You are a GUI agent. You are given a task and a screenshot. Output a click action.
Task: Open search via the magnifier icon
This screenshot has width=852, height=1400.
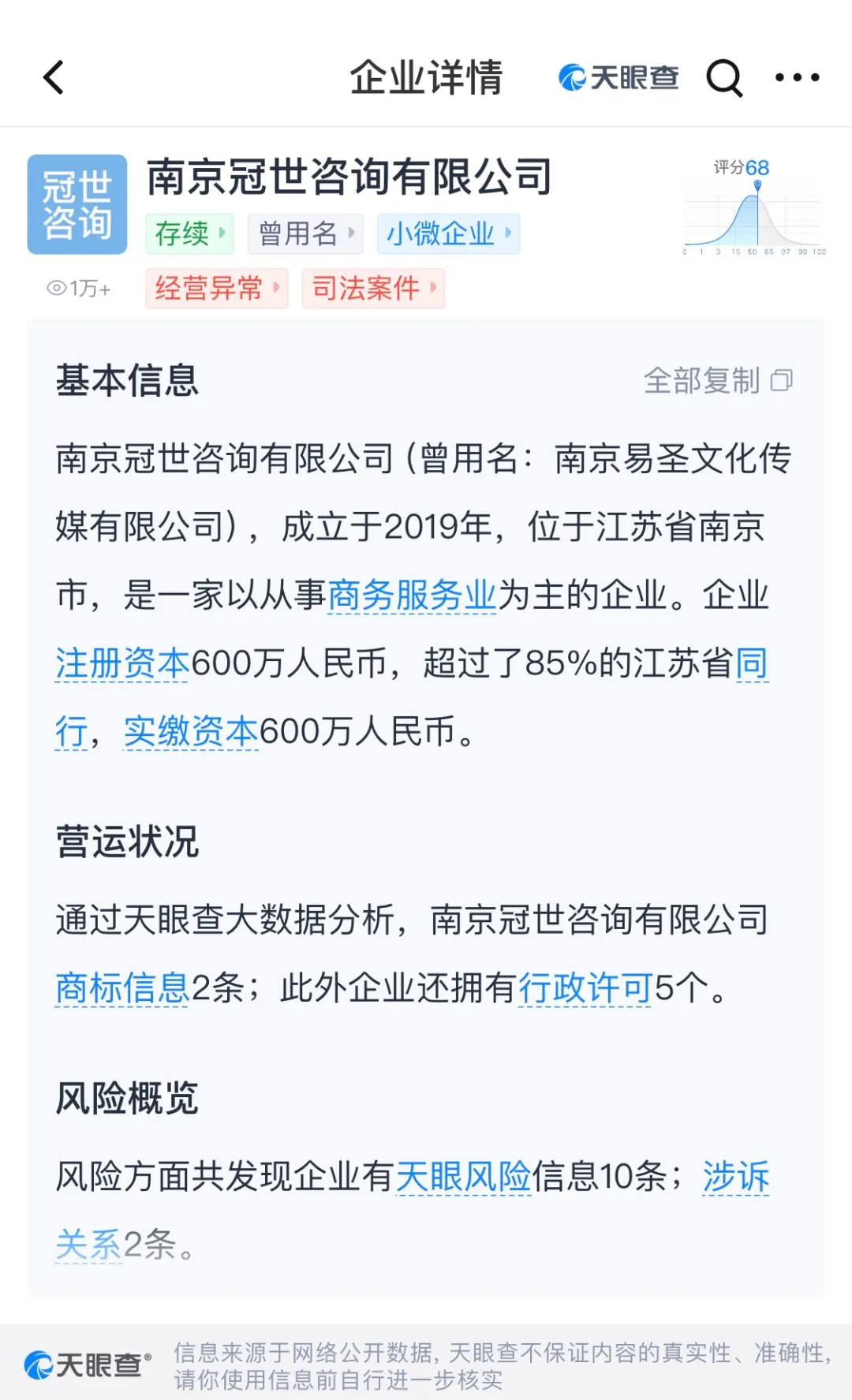723,77
